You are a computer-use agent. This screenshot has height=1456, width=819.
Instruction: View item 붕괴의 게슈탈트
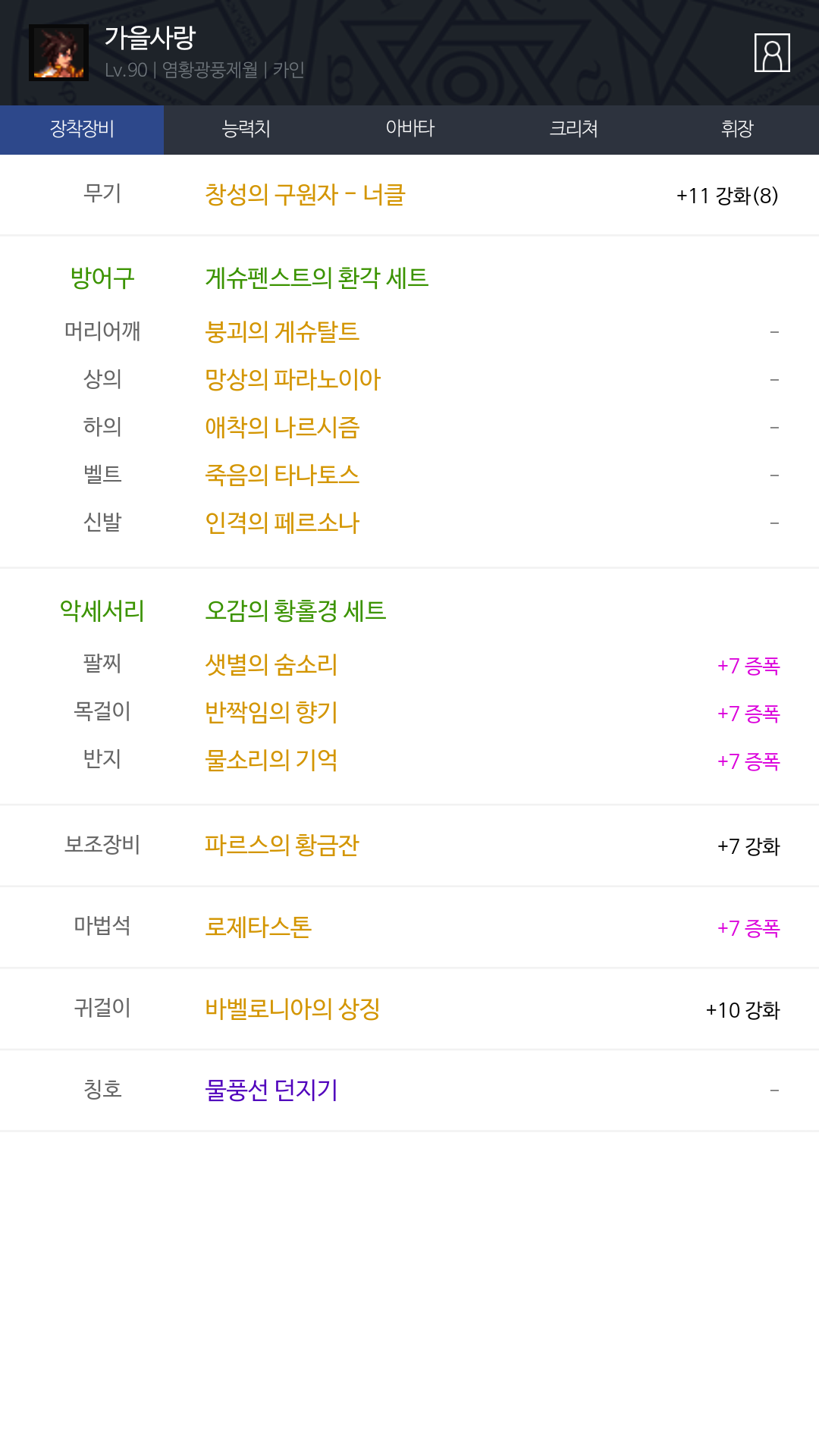coord(282,331)
